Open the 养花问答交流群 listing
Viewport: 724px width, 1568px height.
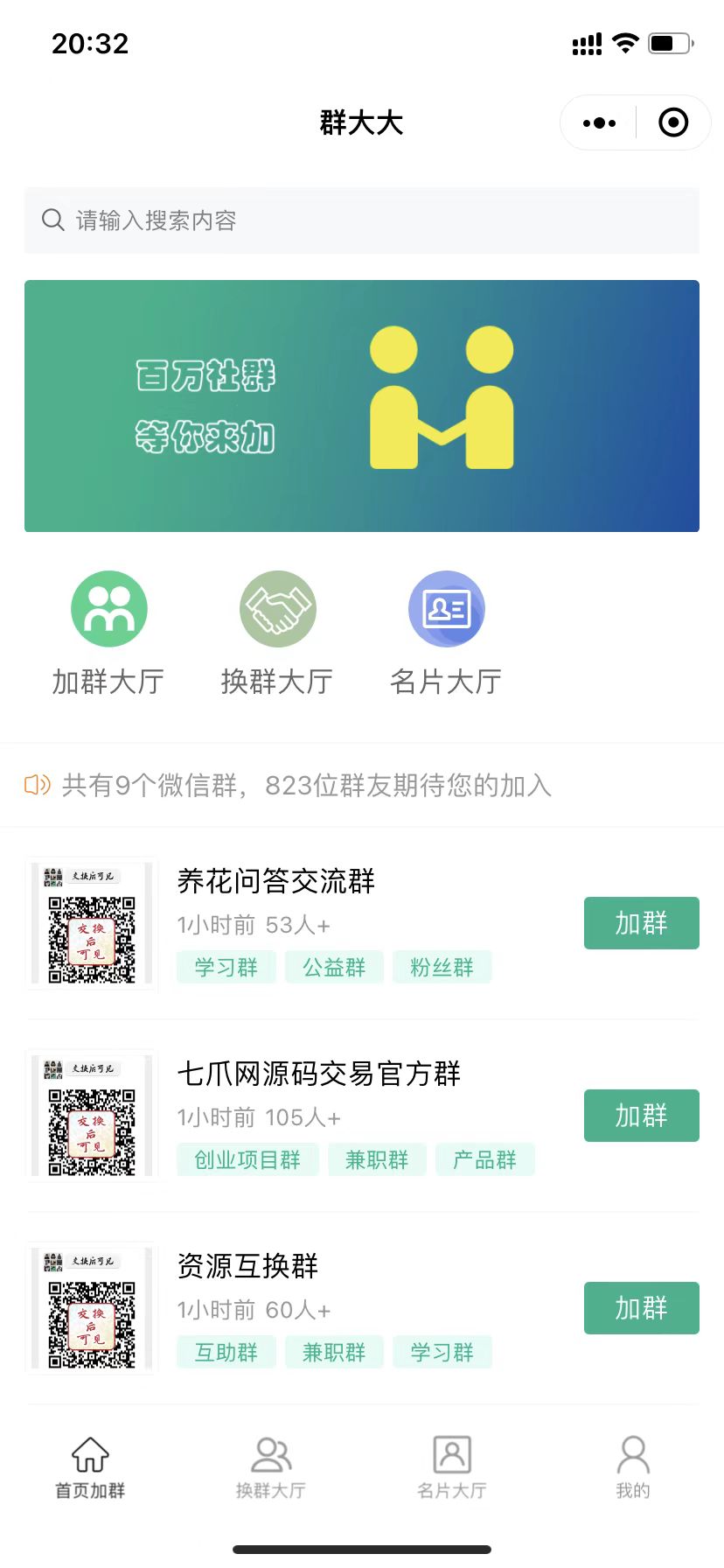[x=275, y=882]
